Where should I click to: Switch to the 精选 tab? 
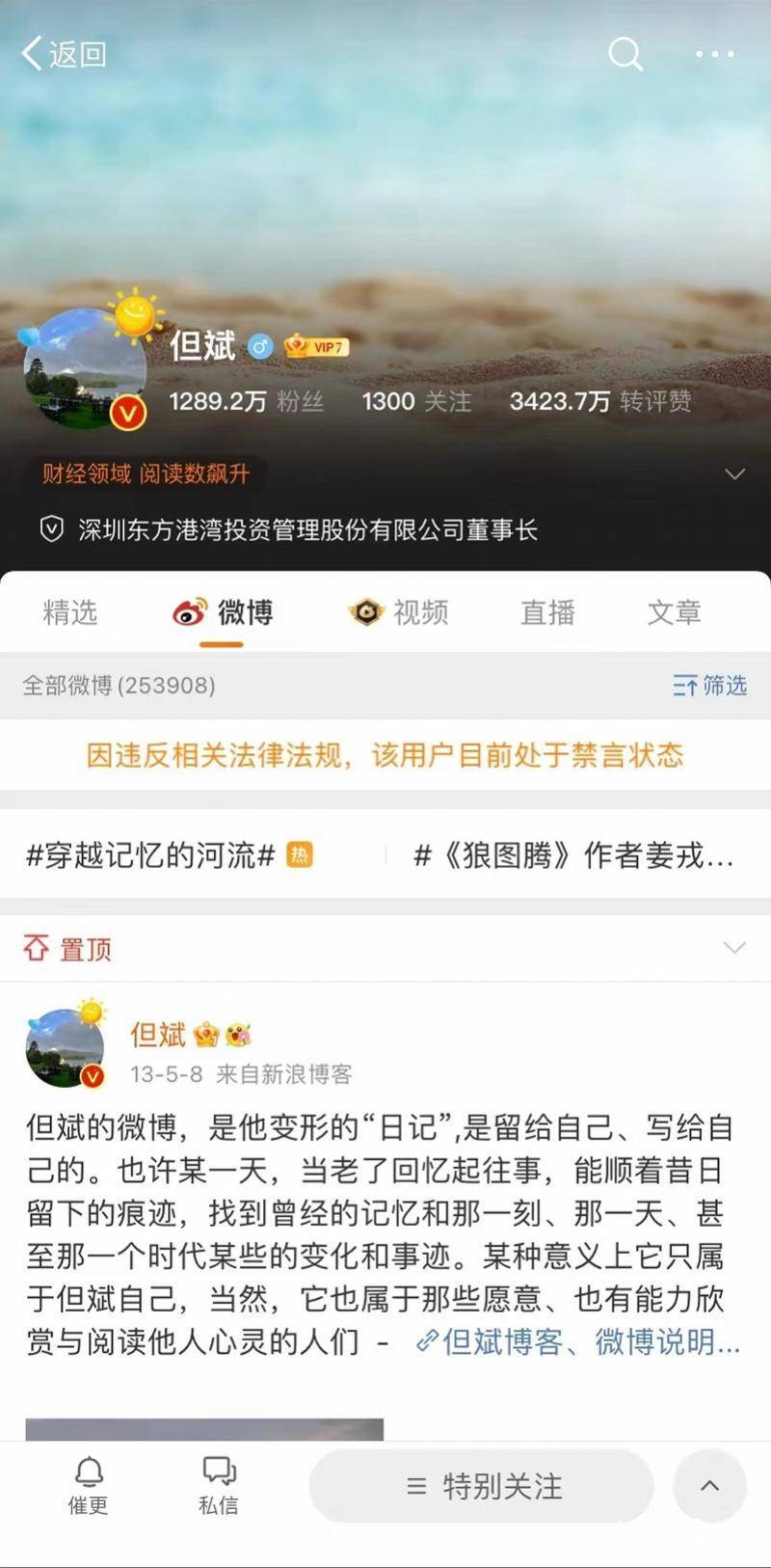[x=70, y=612]
